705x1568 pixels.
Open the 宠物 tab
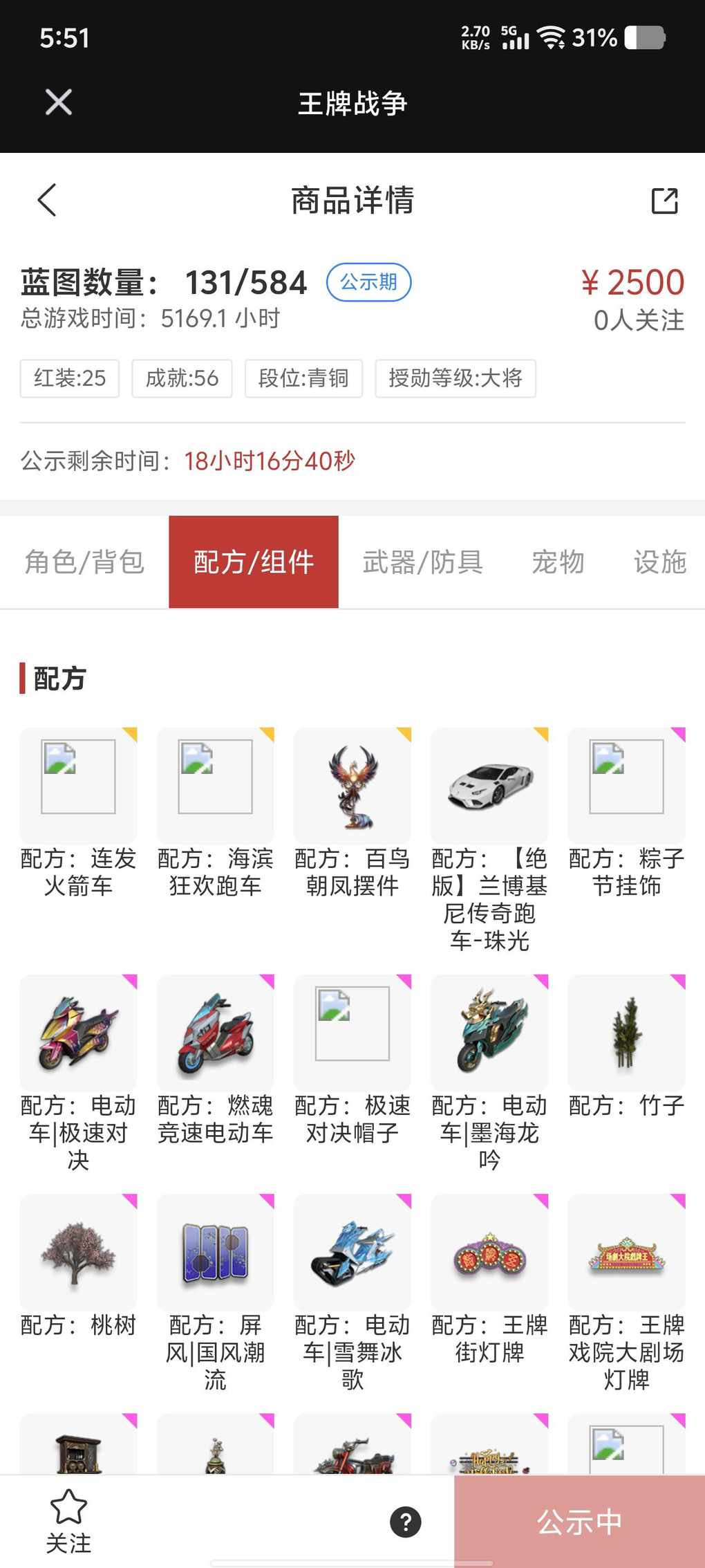pyautogui.click(x=558, y=562)
